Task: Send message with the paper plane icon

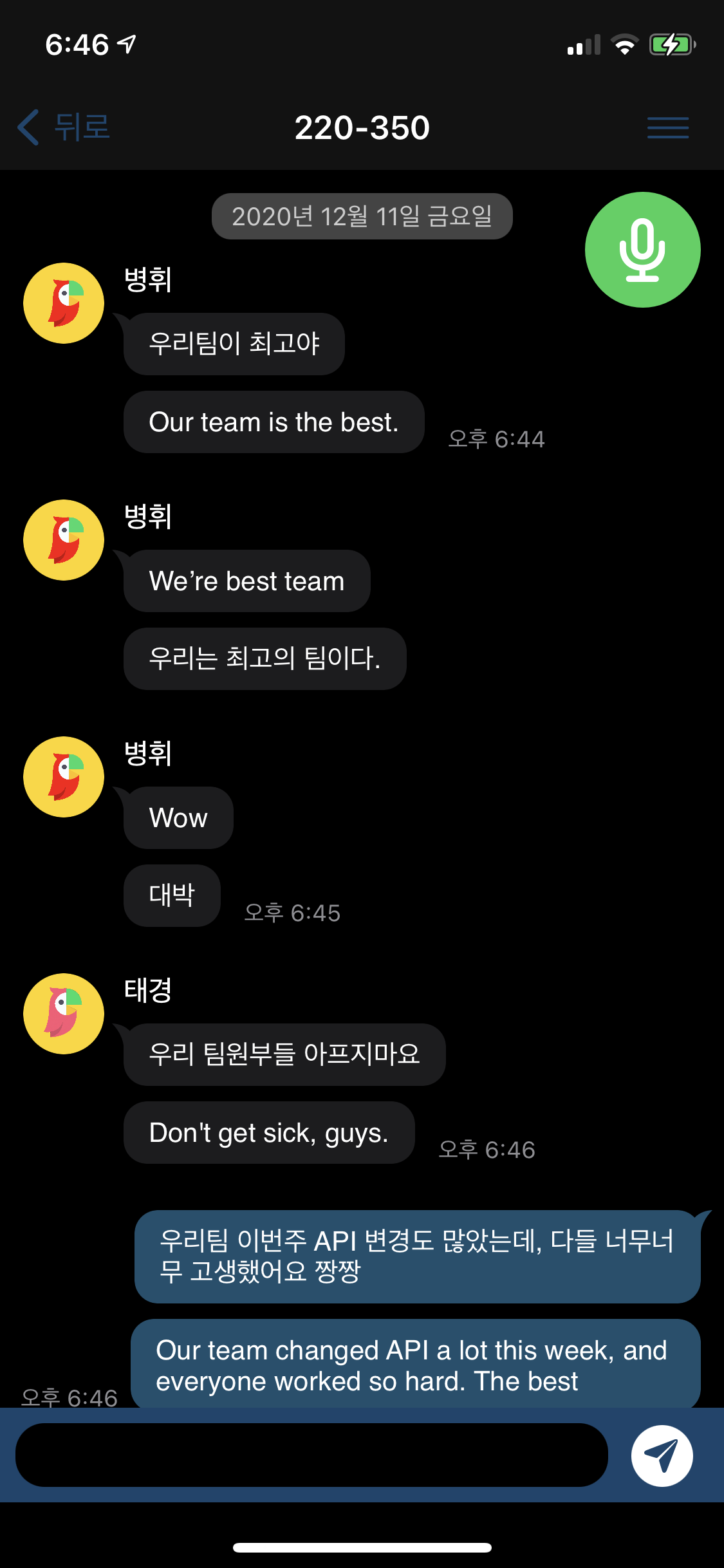Action: coord(662,1455)
